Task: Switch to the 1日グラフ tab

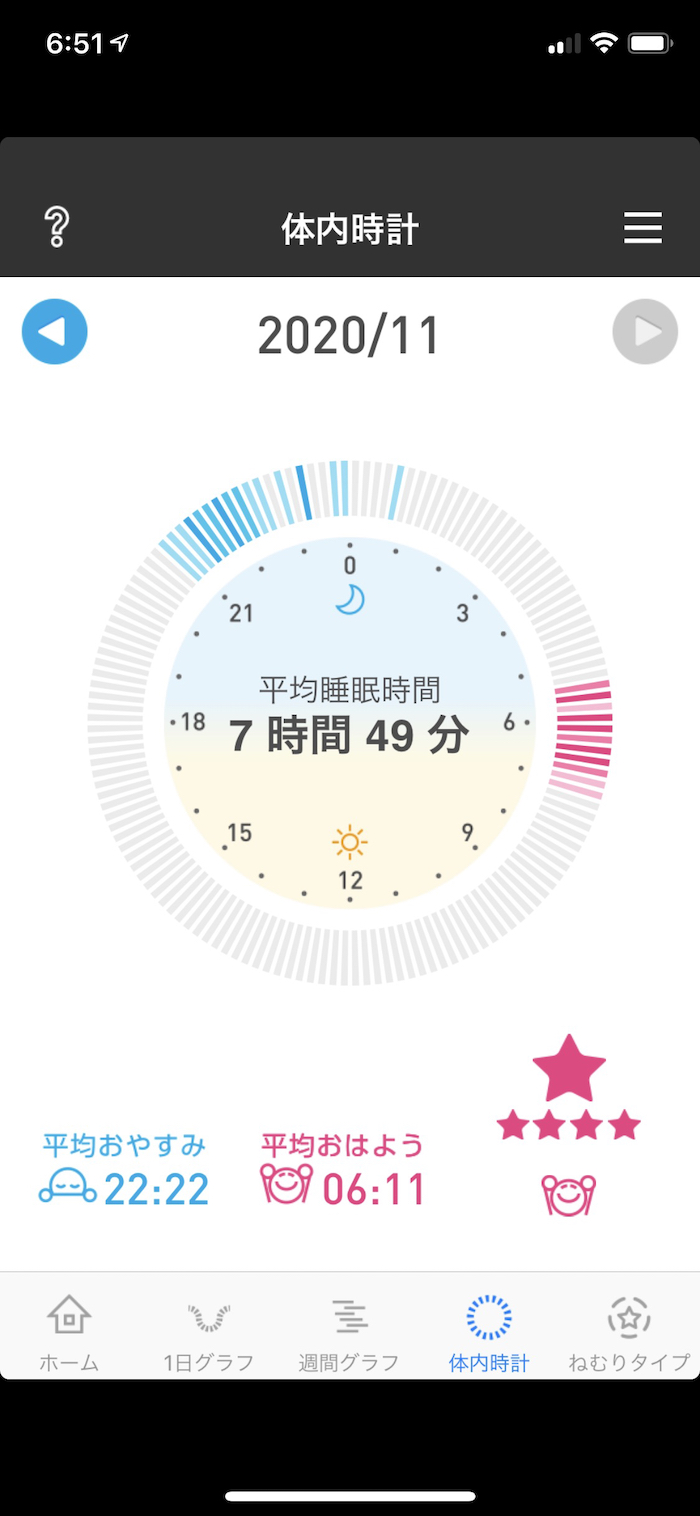Action: [209, 1331]
